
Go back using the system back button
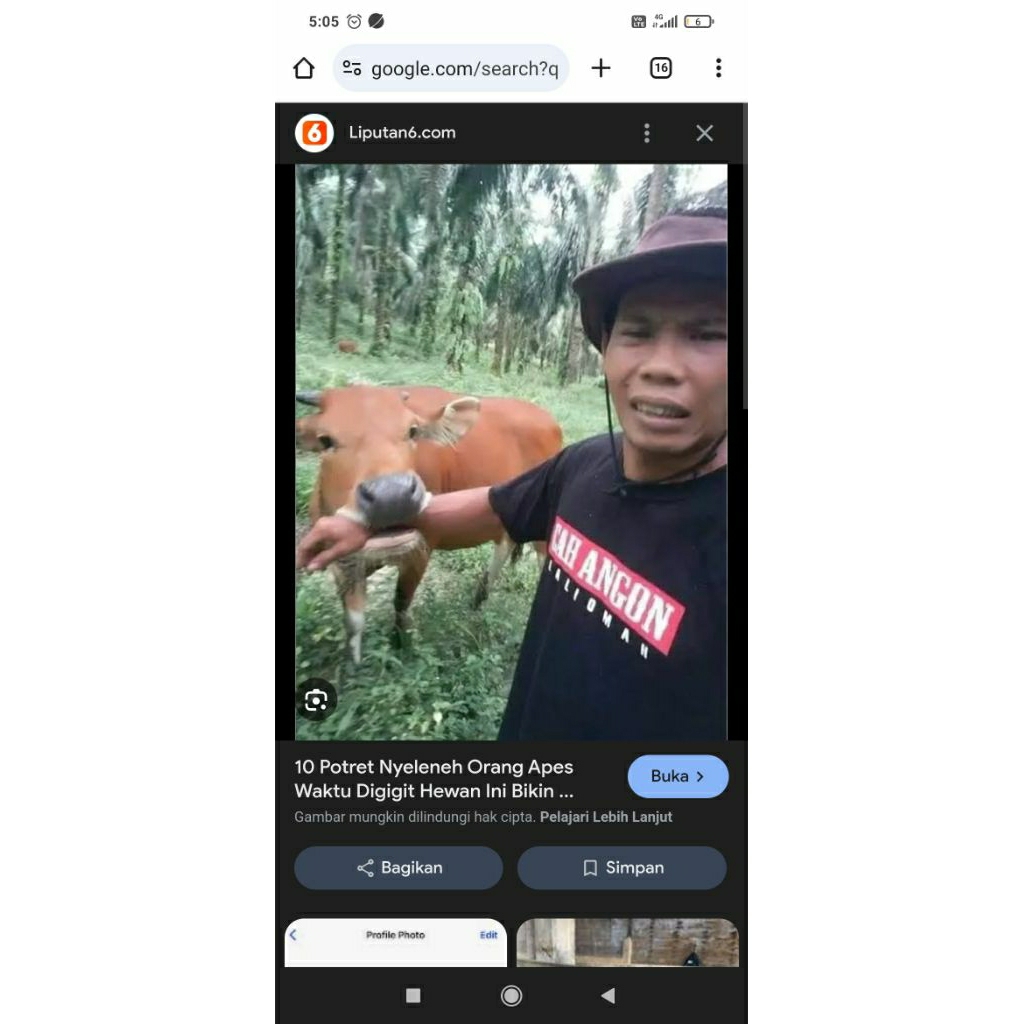coord(608,995)
